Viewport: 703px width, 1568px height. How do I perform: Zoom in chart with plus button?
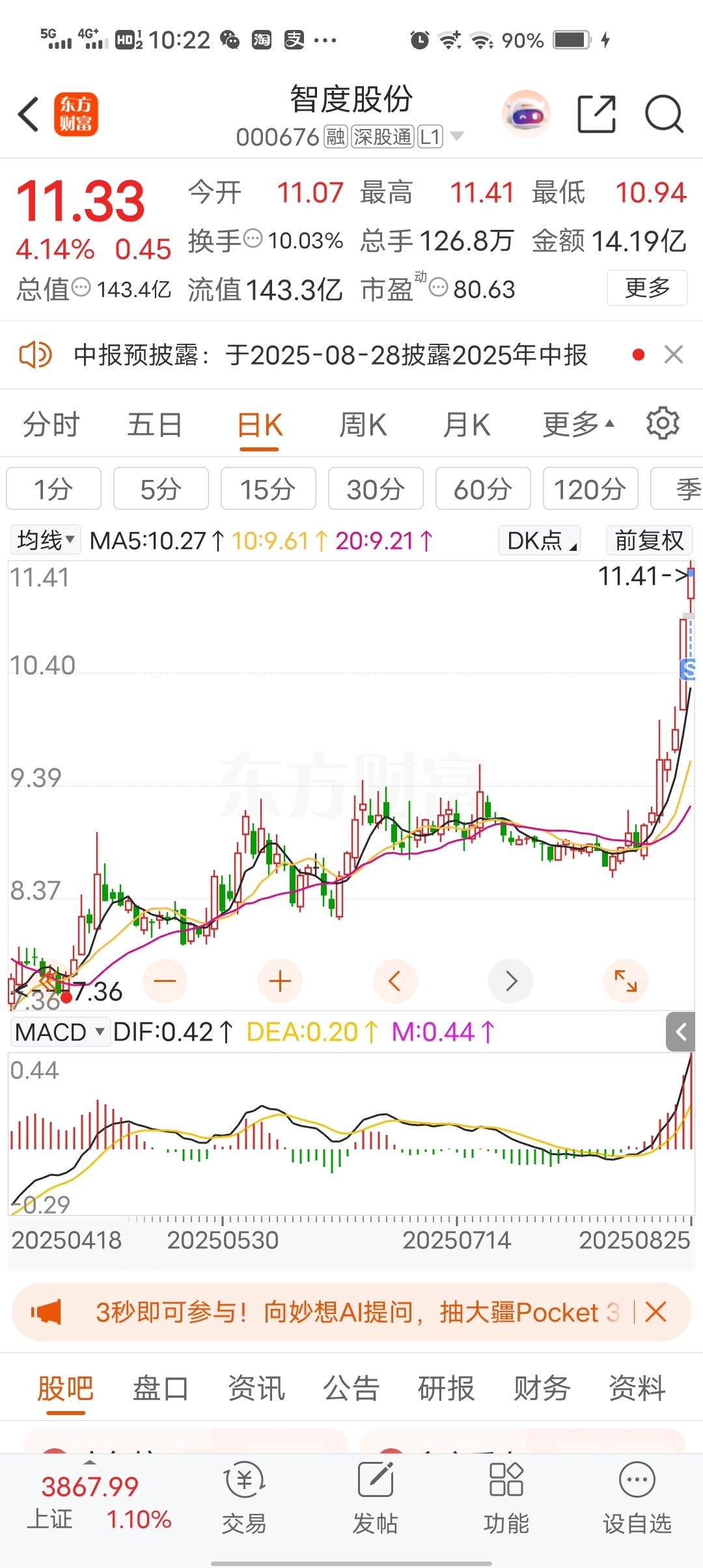click(x=280, y=981)
